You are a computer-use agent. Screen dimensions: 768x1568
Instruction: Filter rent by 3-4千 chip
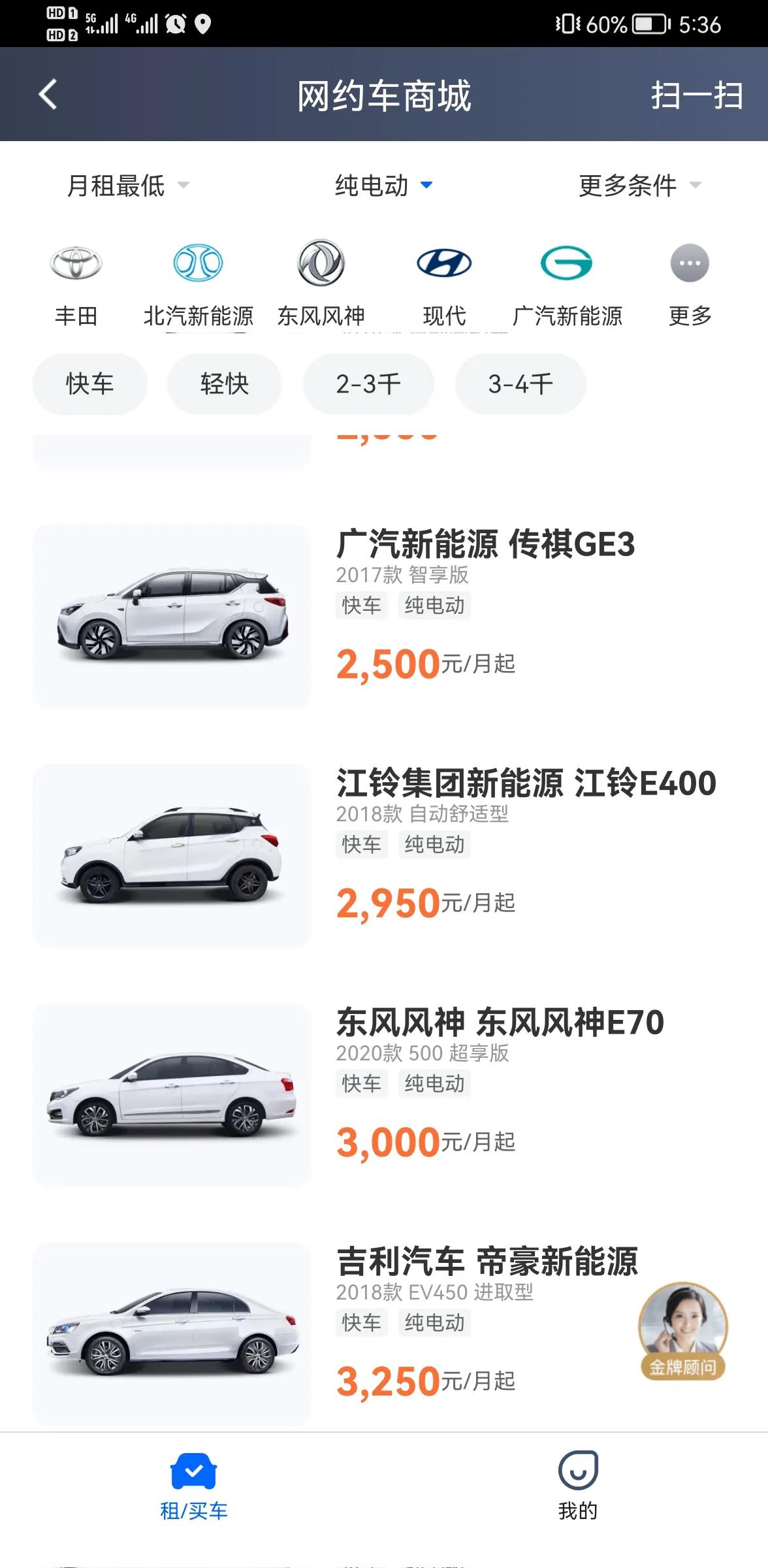point(520,384)
